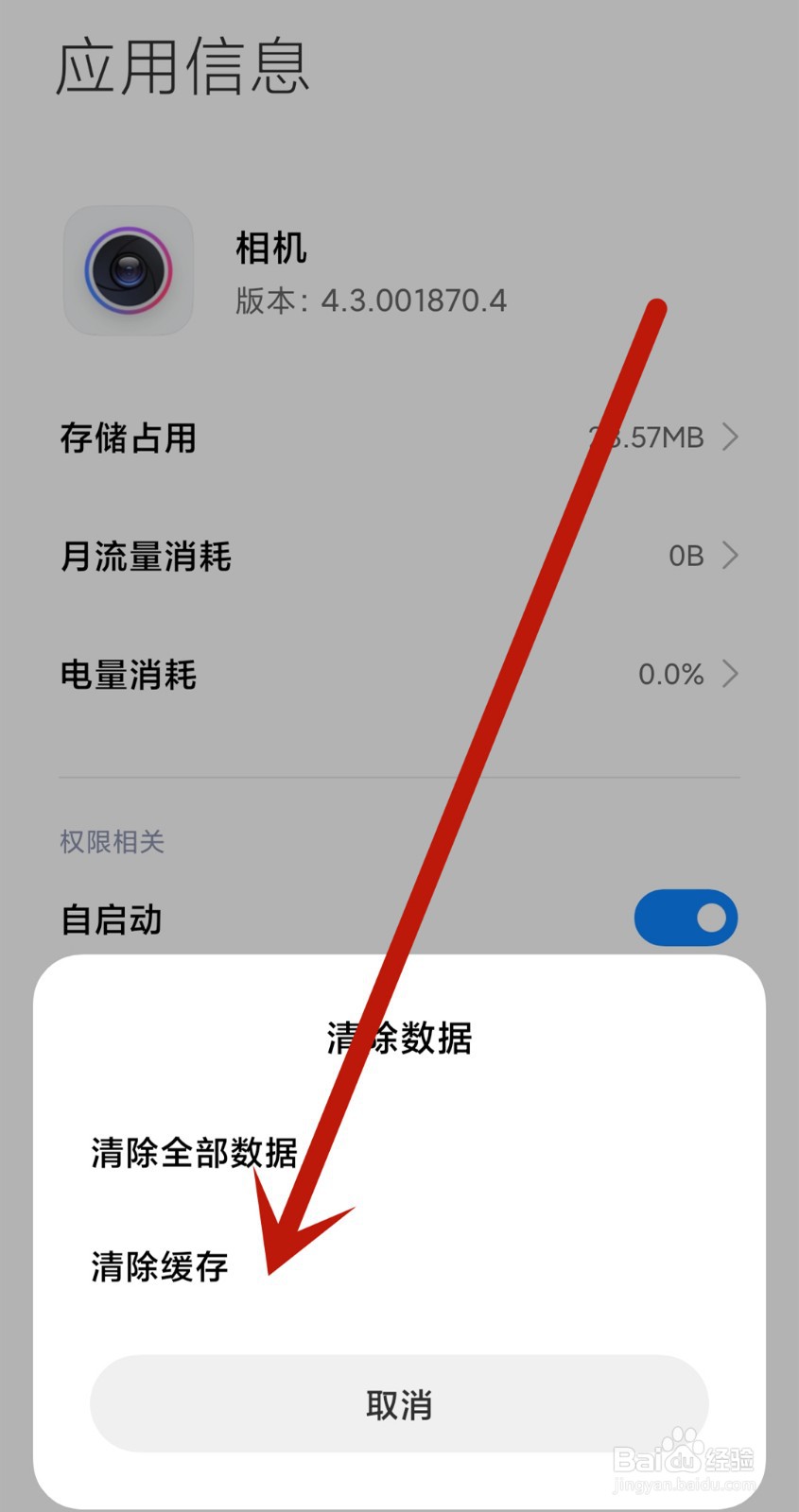Image resolution: width=799 pixels, height=1512 pixels.
Task: Click the 应用信息 page heading
Action: (x=184, y=68)
